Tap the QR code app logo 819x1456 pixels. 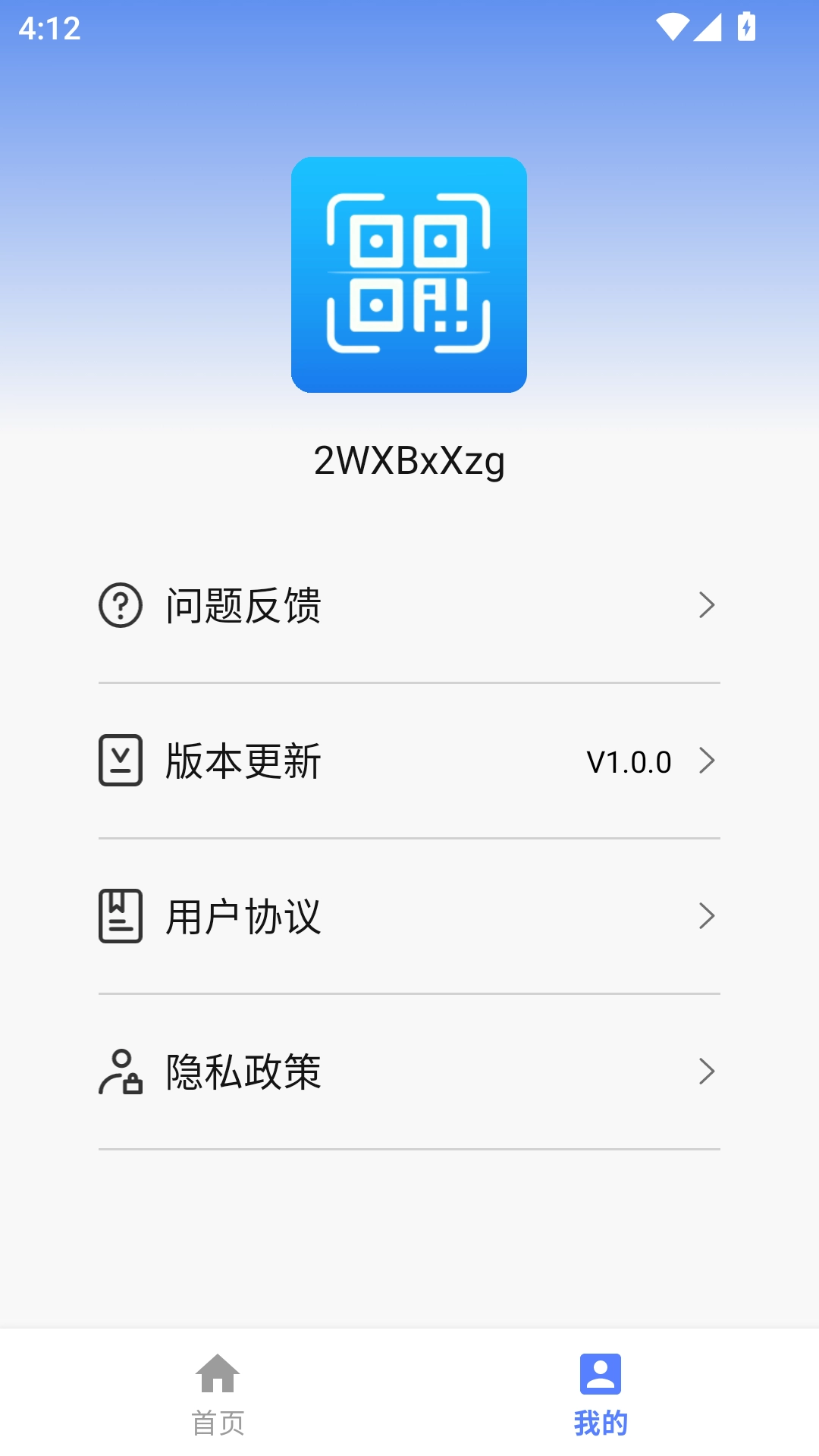coord(409,275)
